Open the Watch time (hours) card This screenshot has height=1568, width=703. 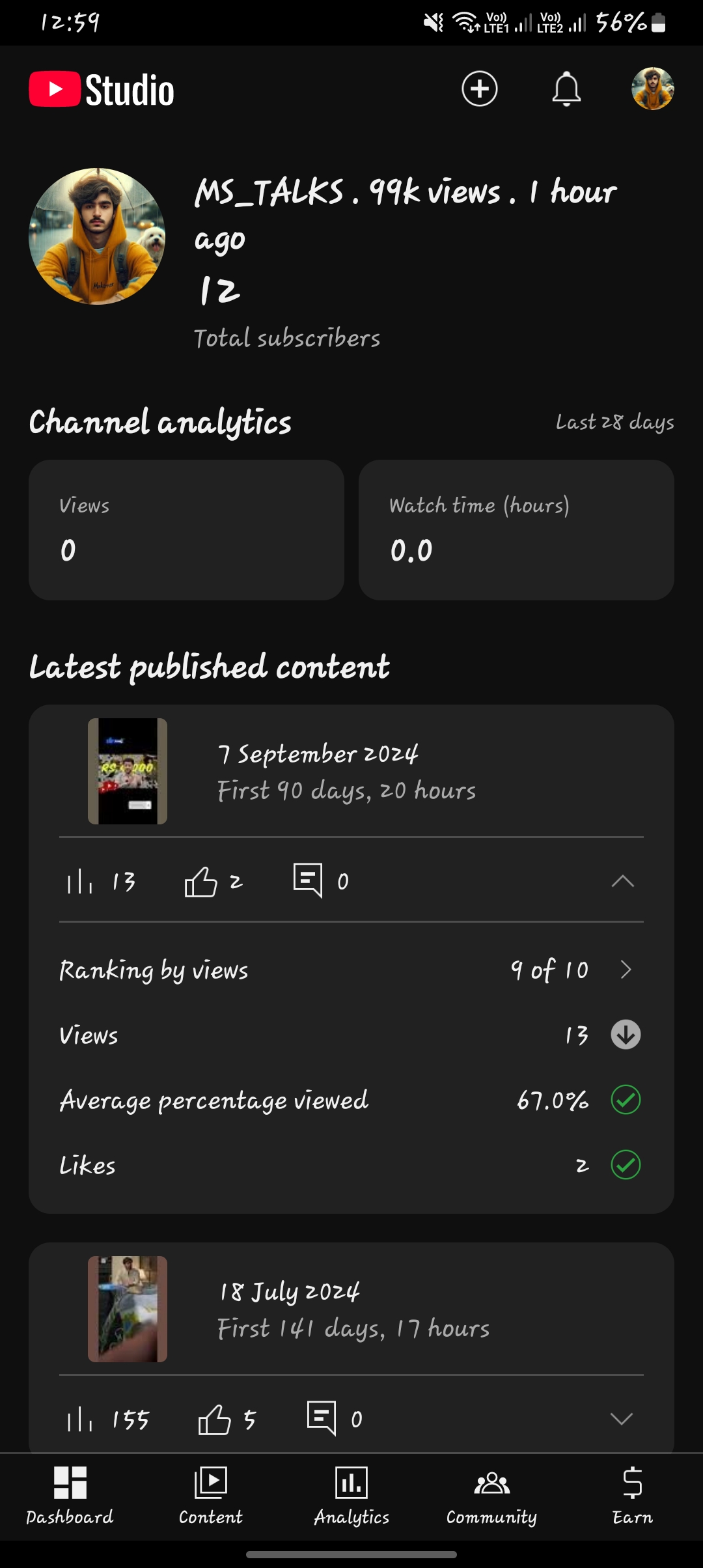[516, 530]
